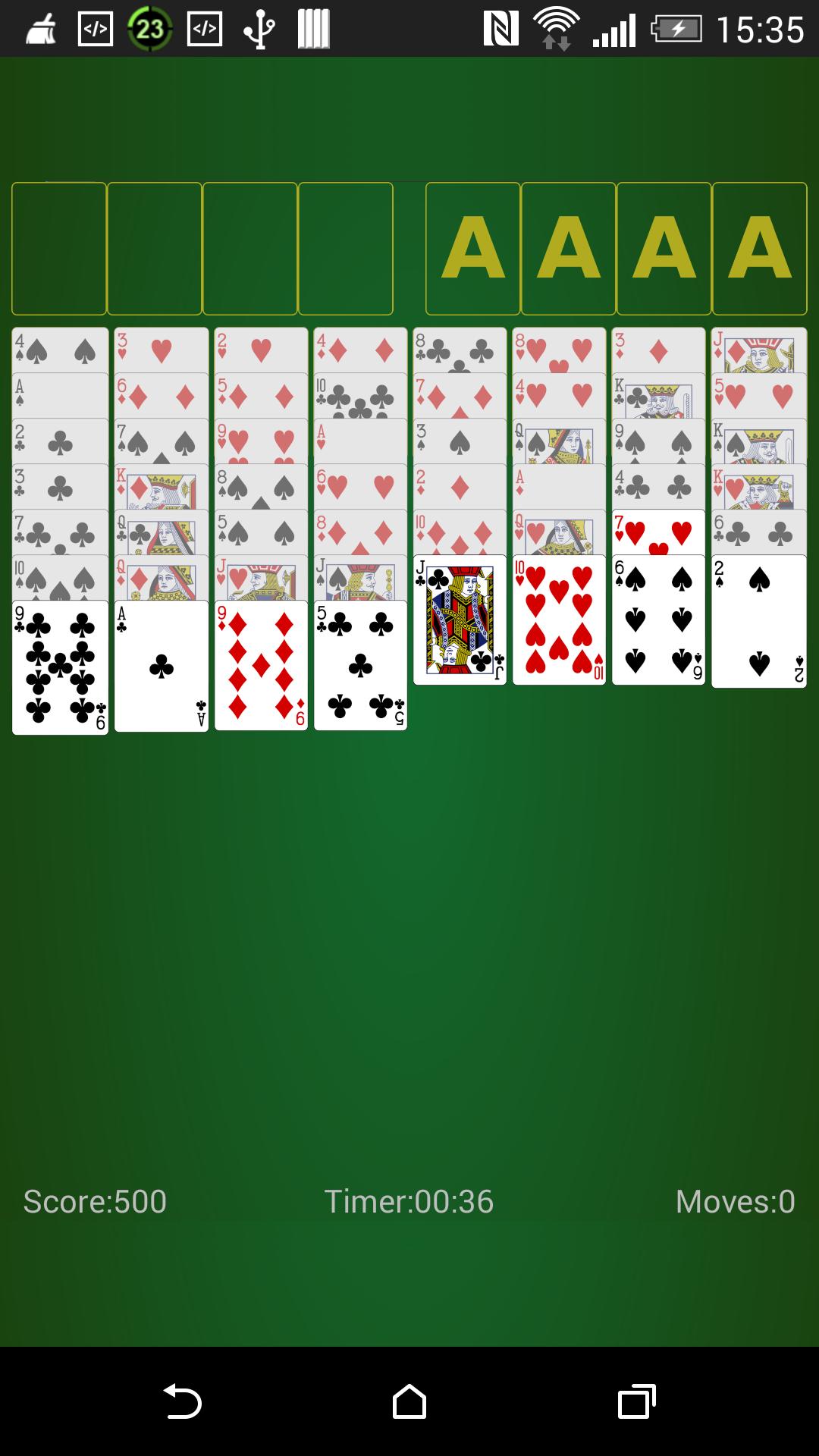This screenshot has width=819, height=1456.
Task: Tap the Wi-Fi status bar icon
Action: 557,29
